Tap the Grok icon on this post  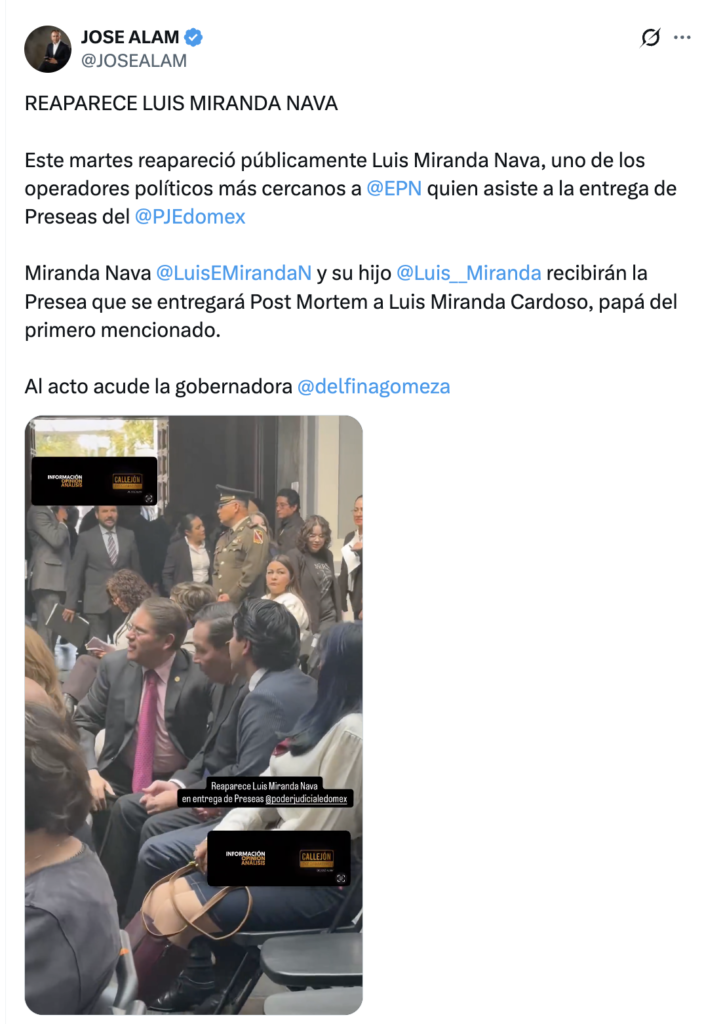[x=650, y=38]
